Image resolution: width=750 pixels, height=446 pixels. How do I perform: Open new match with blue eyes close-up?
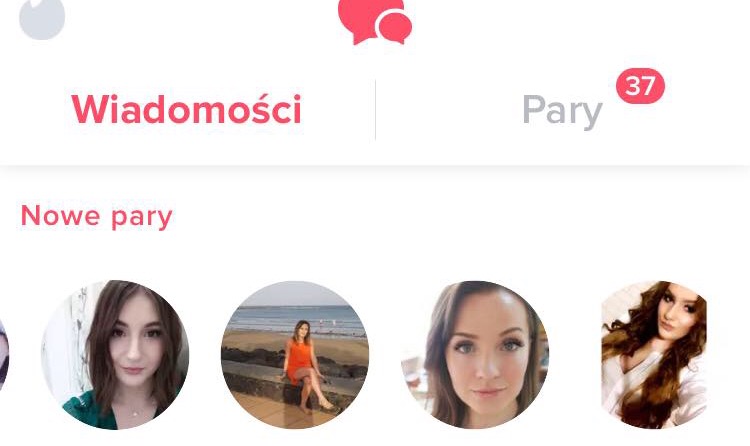pos(475,355)
